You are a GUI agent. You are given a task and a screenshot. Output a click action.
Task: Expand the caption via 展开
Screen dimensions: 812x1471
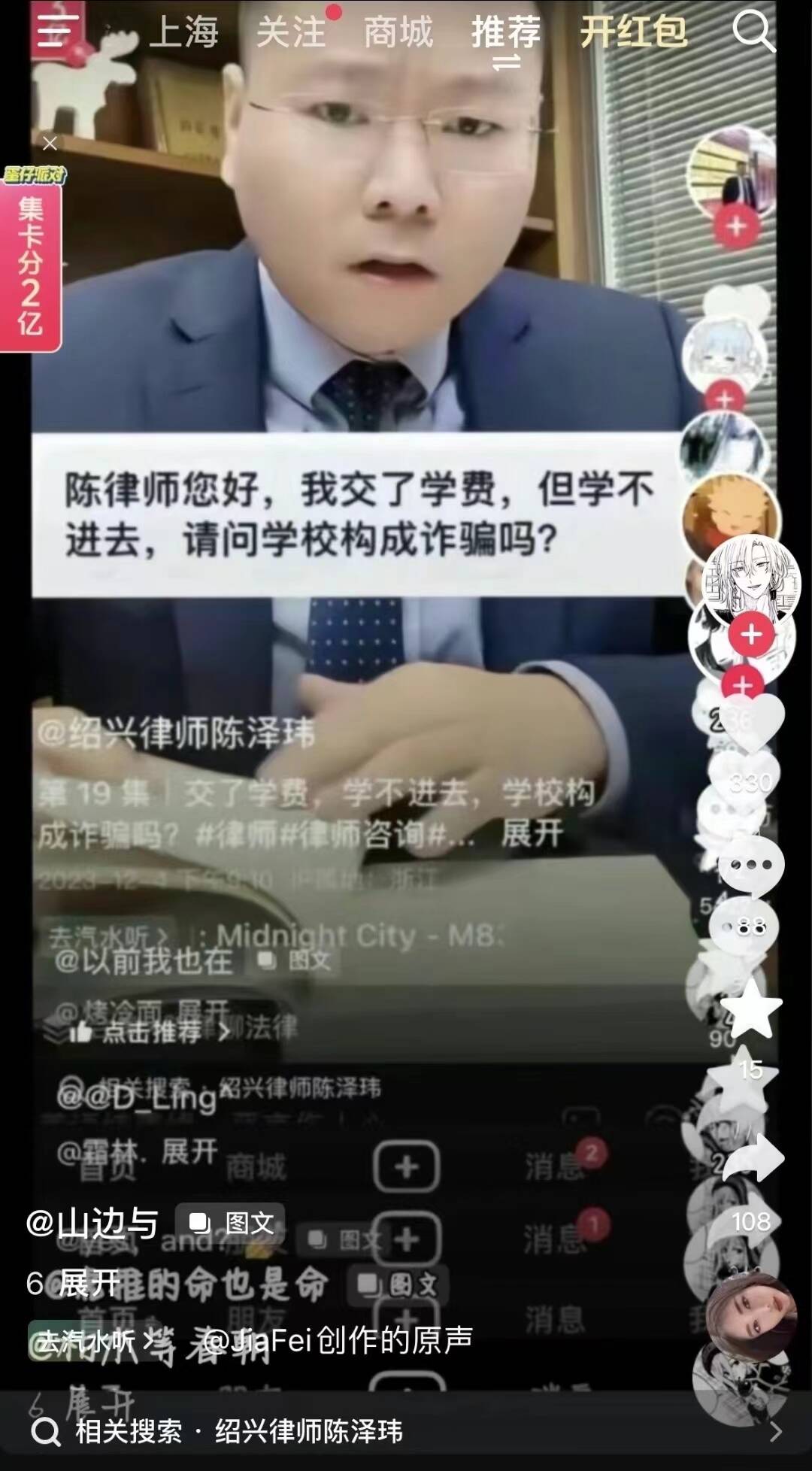pos(89,1283)
